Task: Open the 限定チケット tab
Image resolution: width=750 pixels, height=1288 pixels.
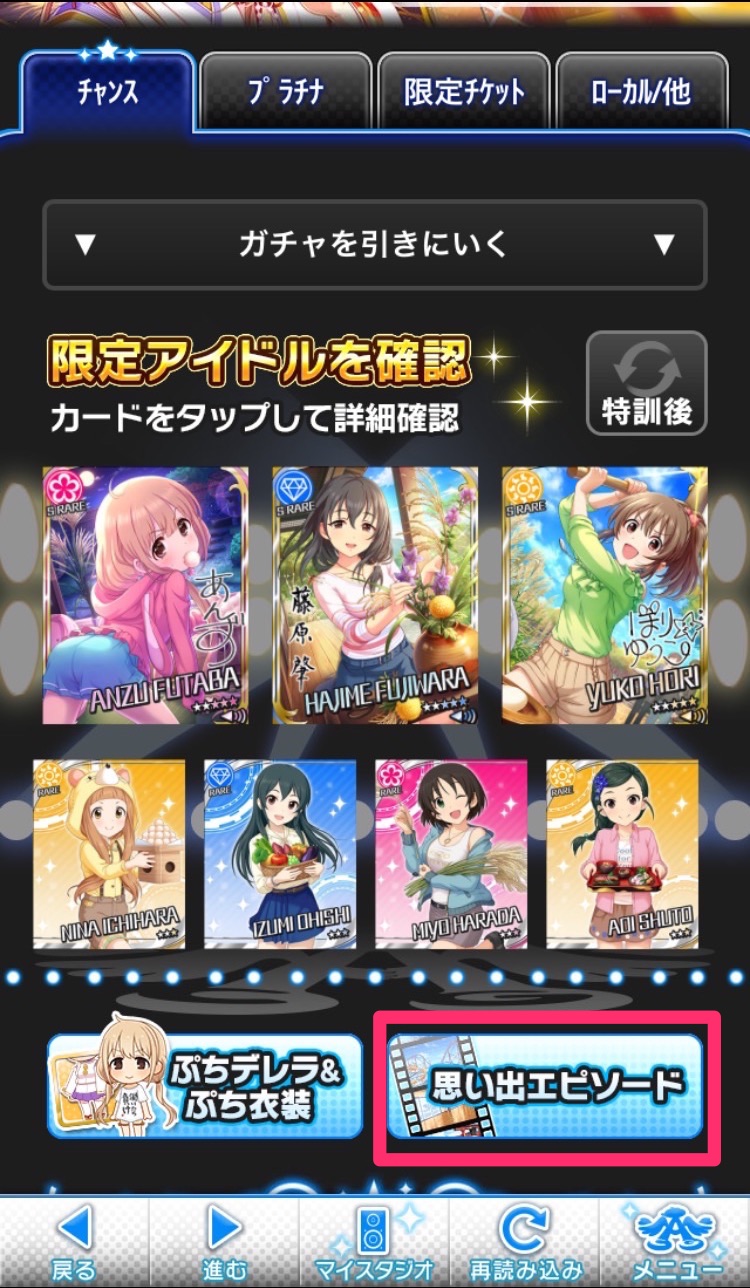Action: (x=464, y=93)
